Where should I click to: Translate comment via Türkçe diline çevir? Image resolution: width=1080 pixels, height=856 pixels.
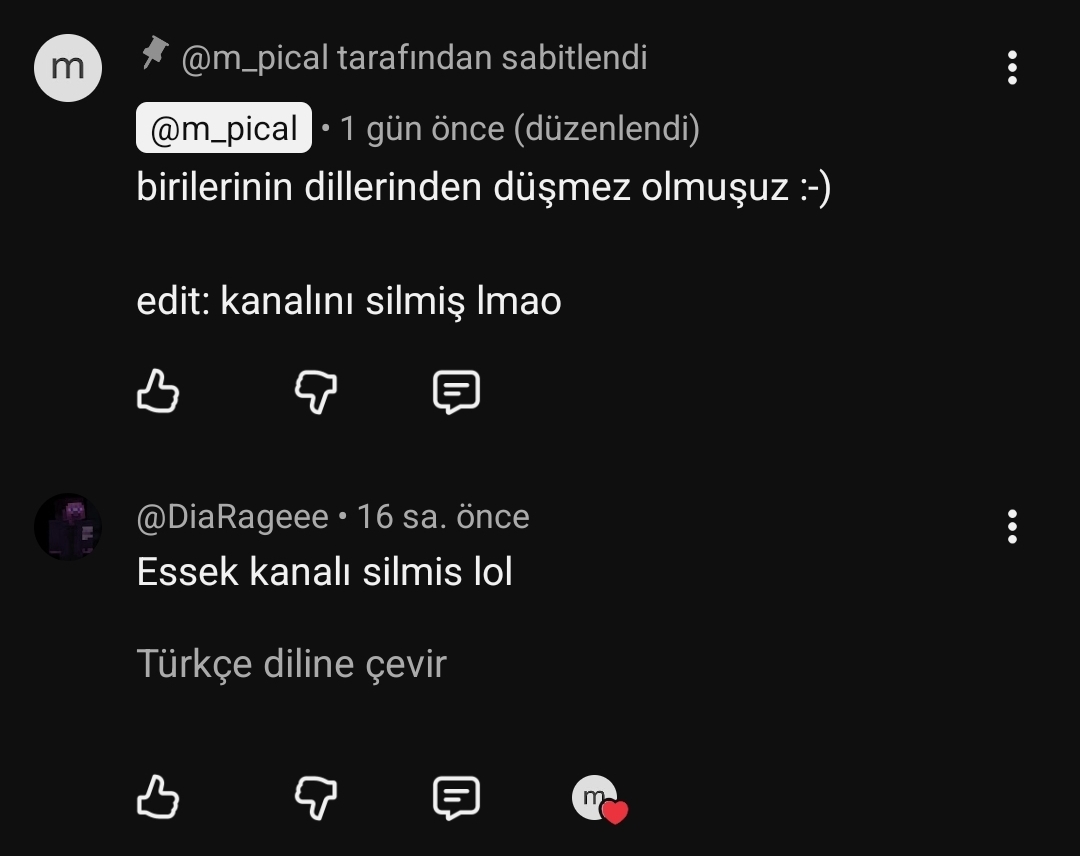pos(291,664)
